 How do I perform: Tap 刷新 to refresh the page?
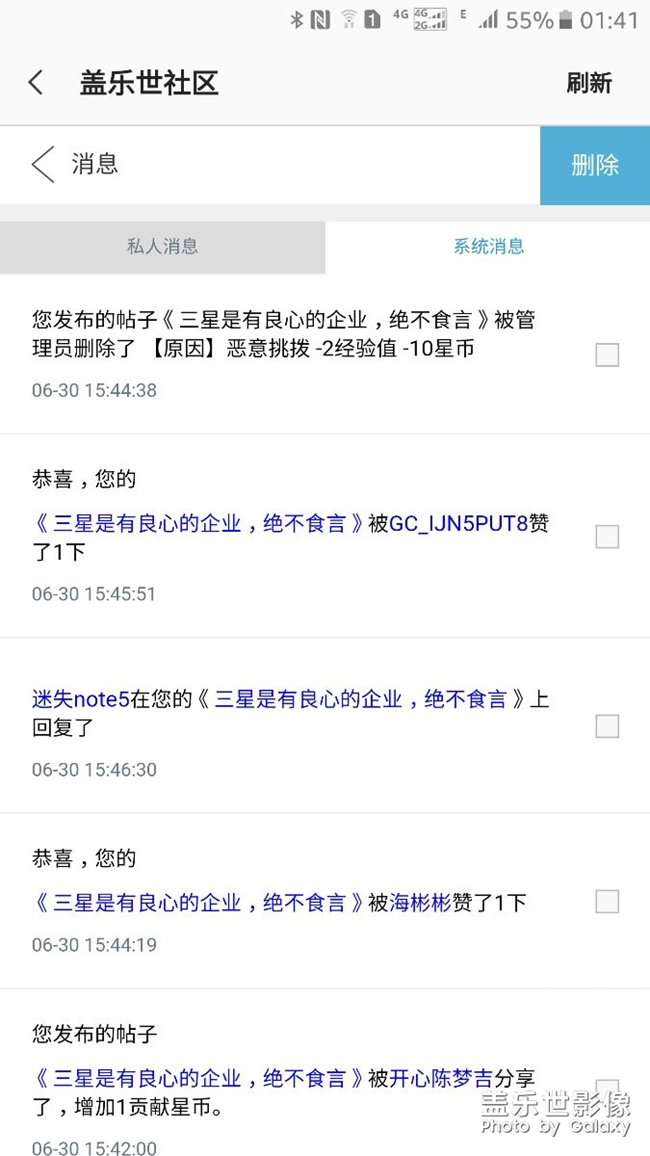coord(588,83)
